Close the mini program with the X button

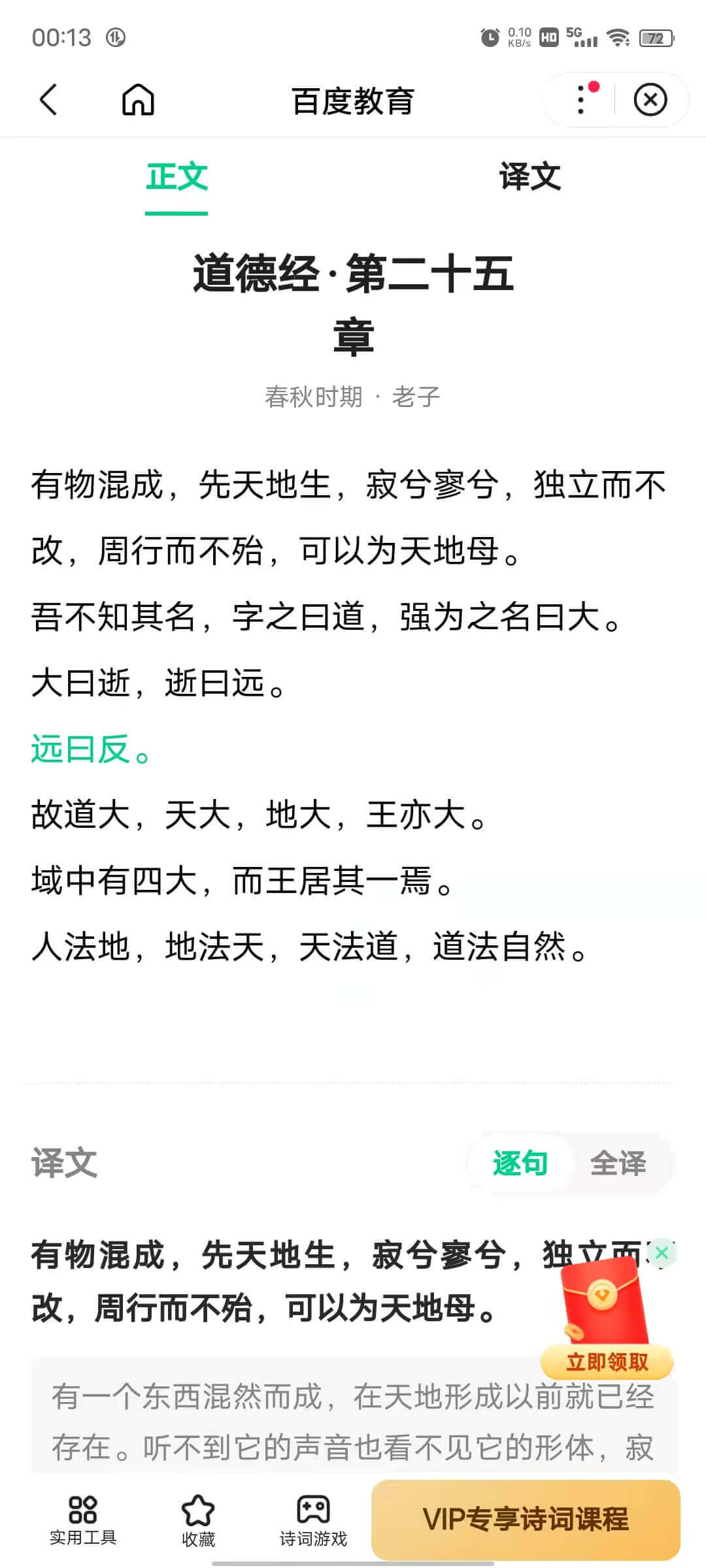[x=650, y=100]
